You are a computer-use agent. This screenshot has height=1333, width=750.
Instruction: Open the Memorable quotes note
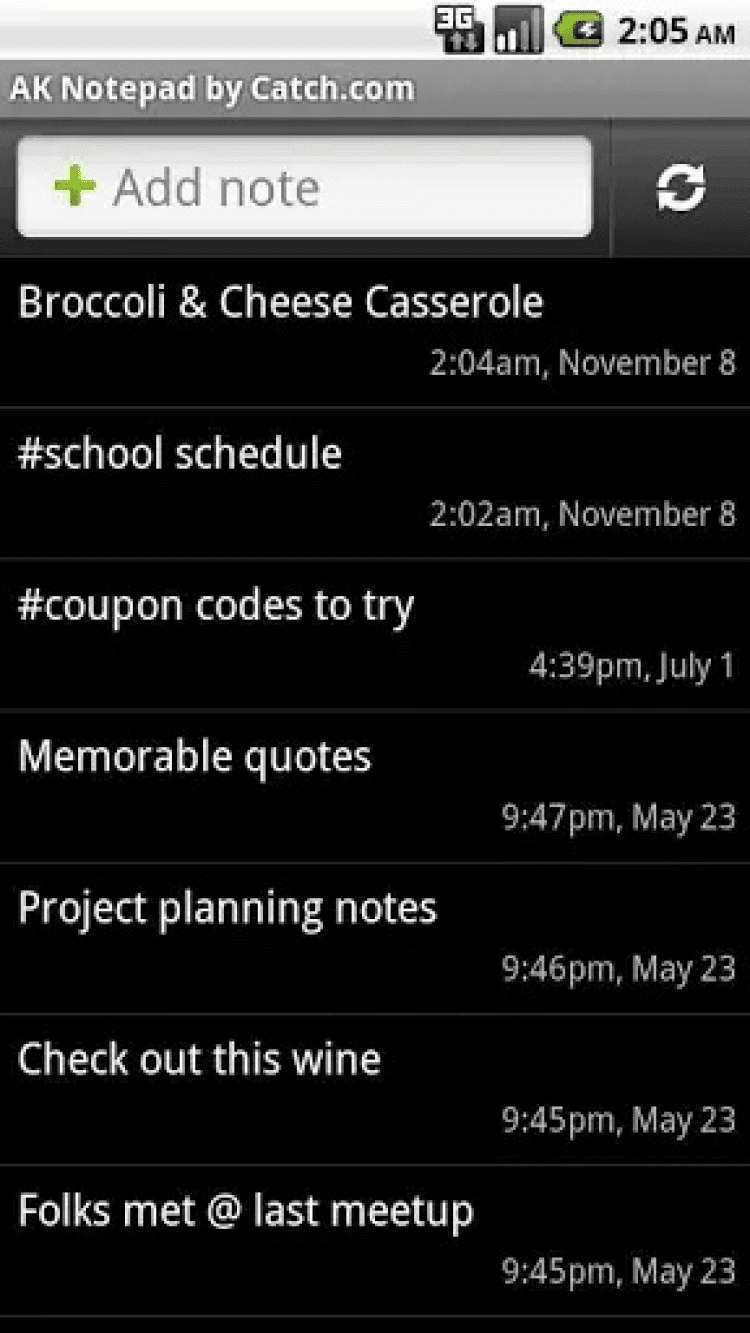click(x=375, y=786)
